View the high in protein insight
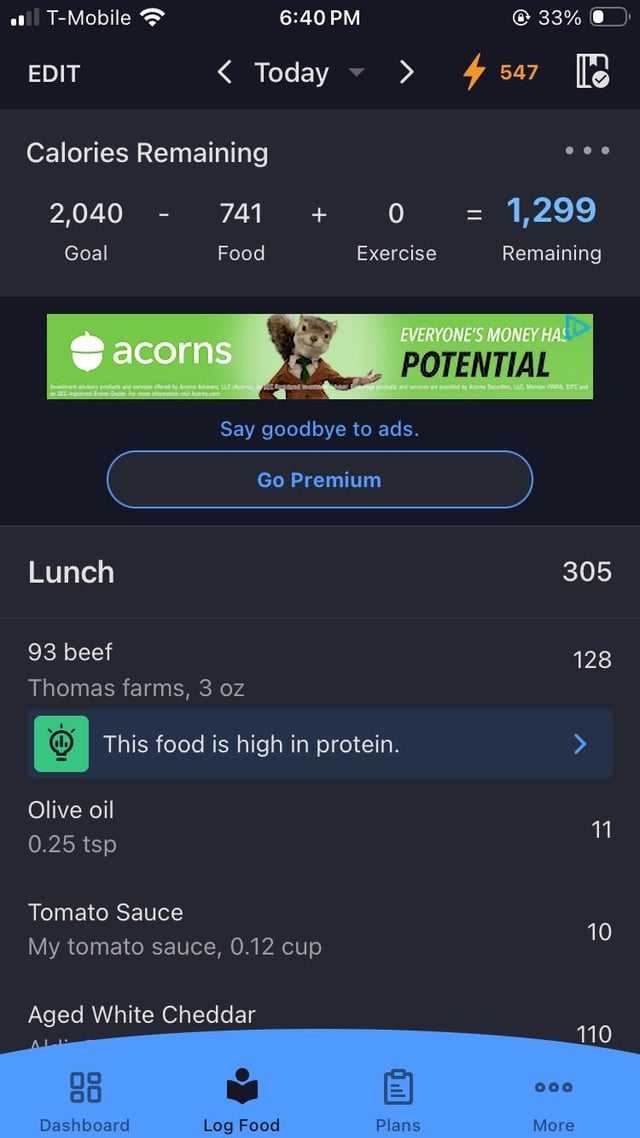The height and width of the screenshot is (1138, 640). pyautogui.click(x=319, y=744)
